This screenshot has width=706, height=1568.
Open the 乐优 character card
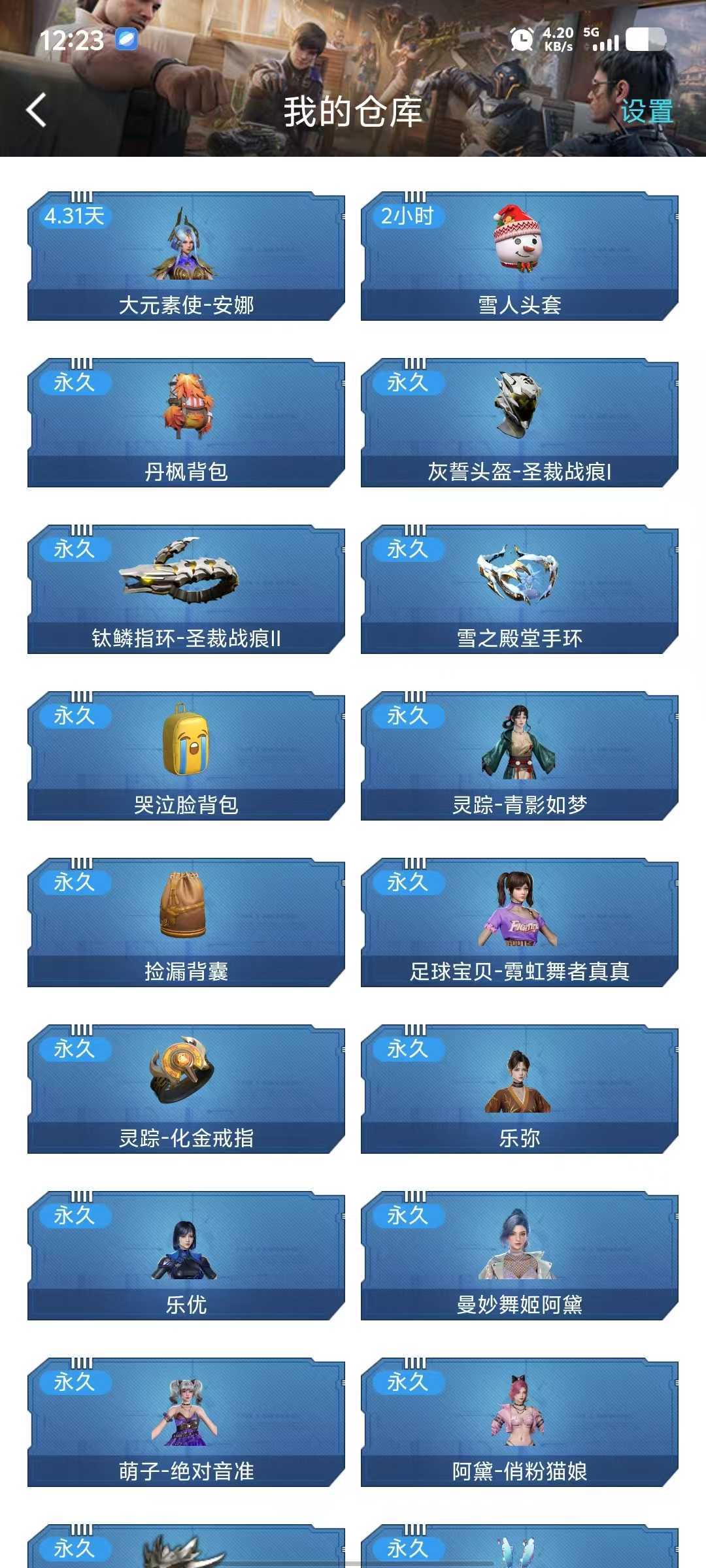click(186, 1256)
